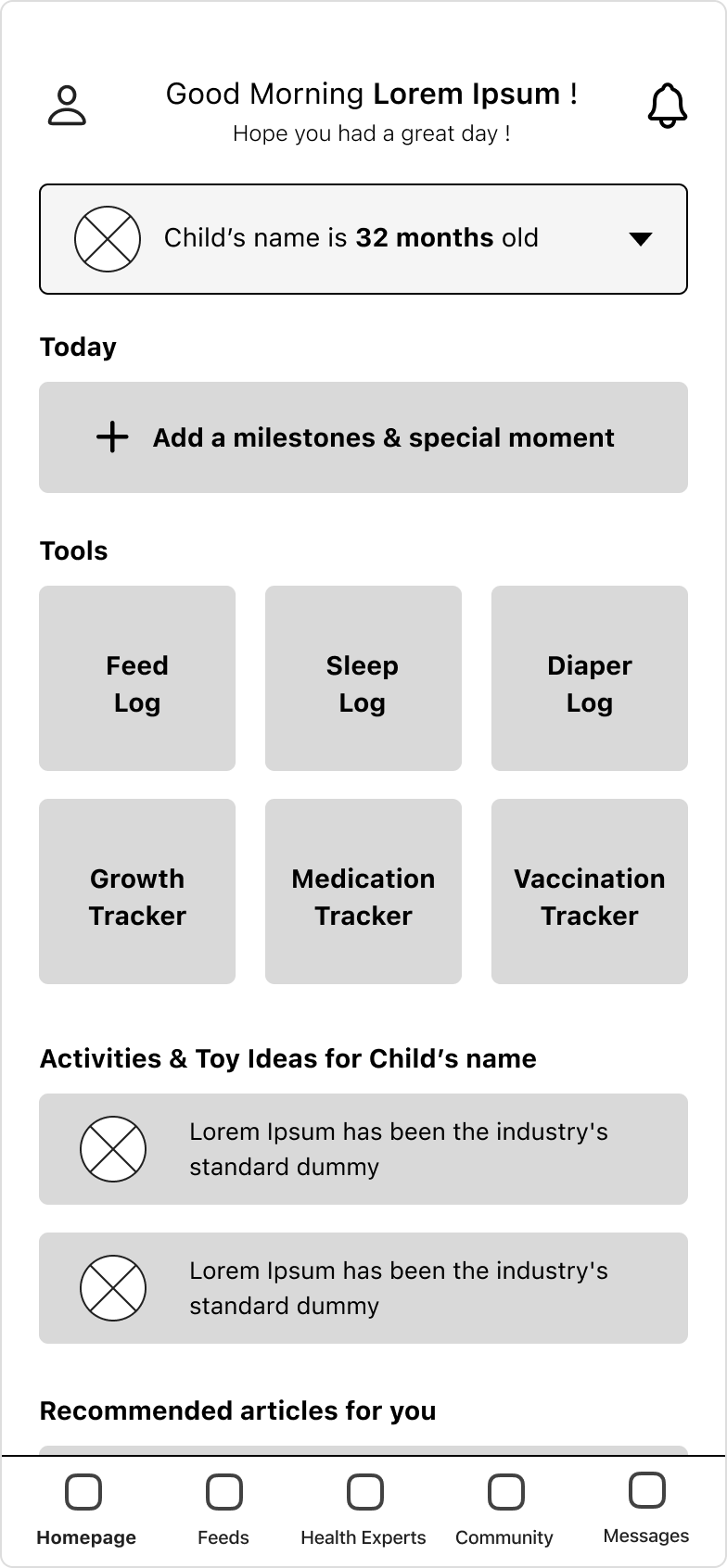The width and height of the screenshot is (727, 1568).
Task: Open the Vaccination Tracker
Action: point(590,891)
